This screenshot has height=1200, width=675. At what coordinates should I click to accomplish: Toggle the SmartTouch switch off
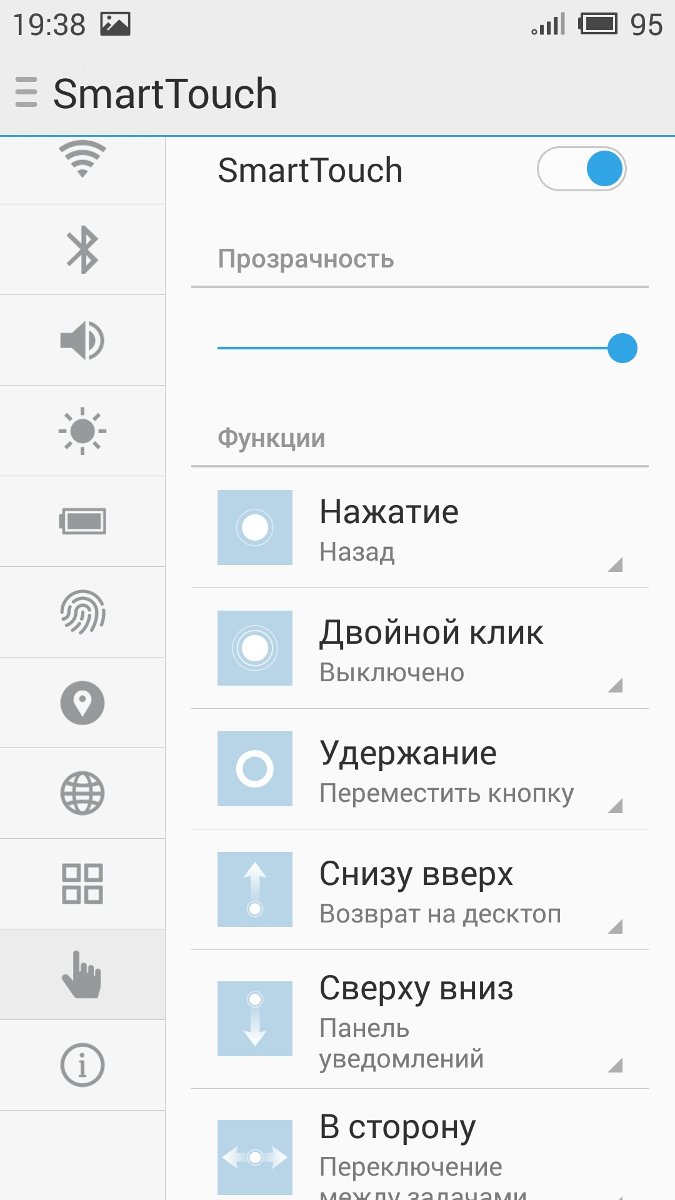coord(581,170)
